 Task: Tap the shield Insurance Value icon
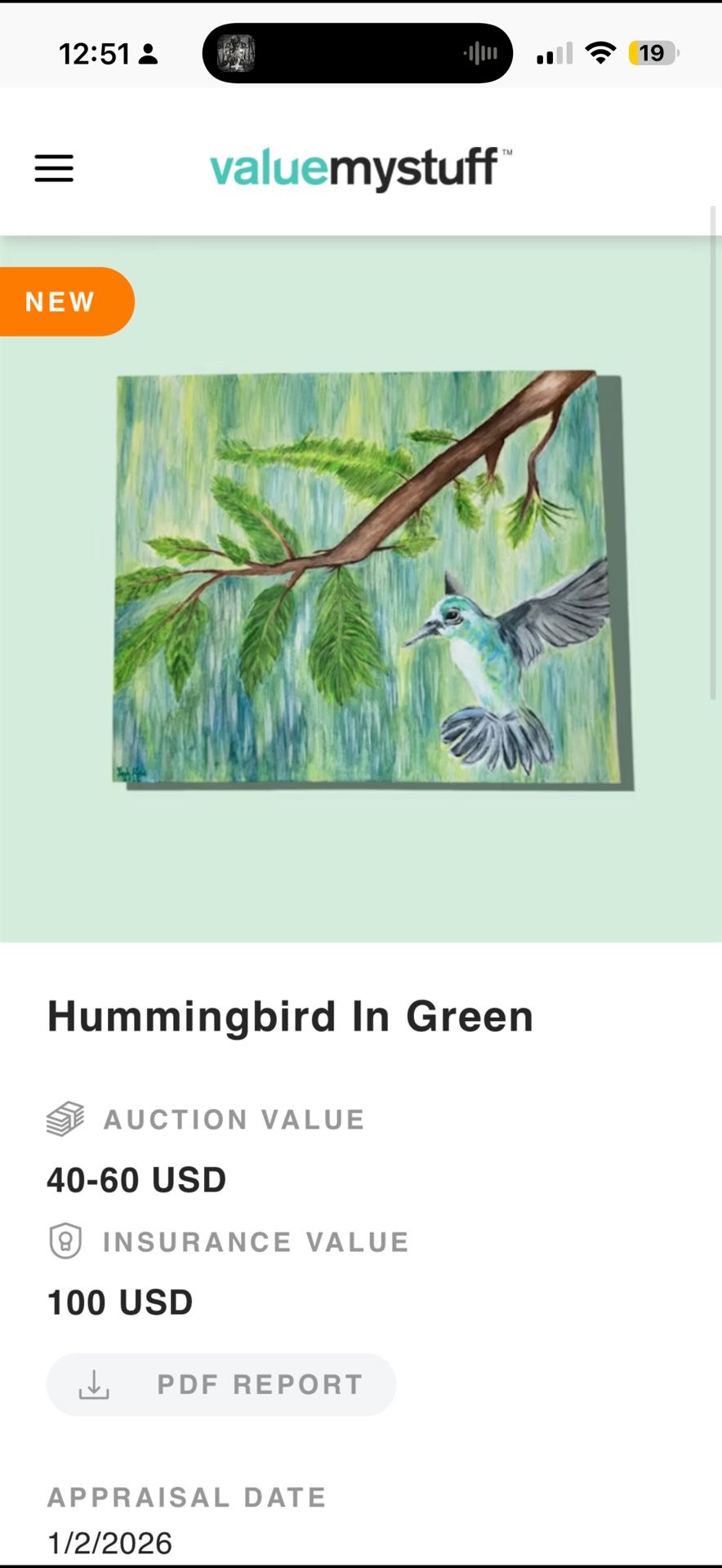click(x=66, y=1241)
